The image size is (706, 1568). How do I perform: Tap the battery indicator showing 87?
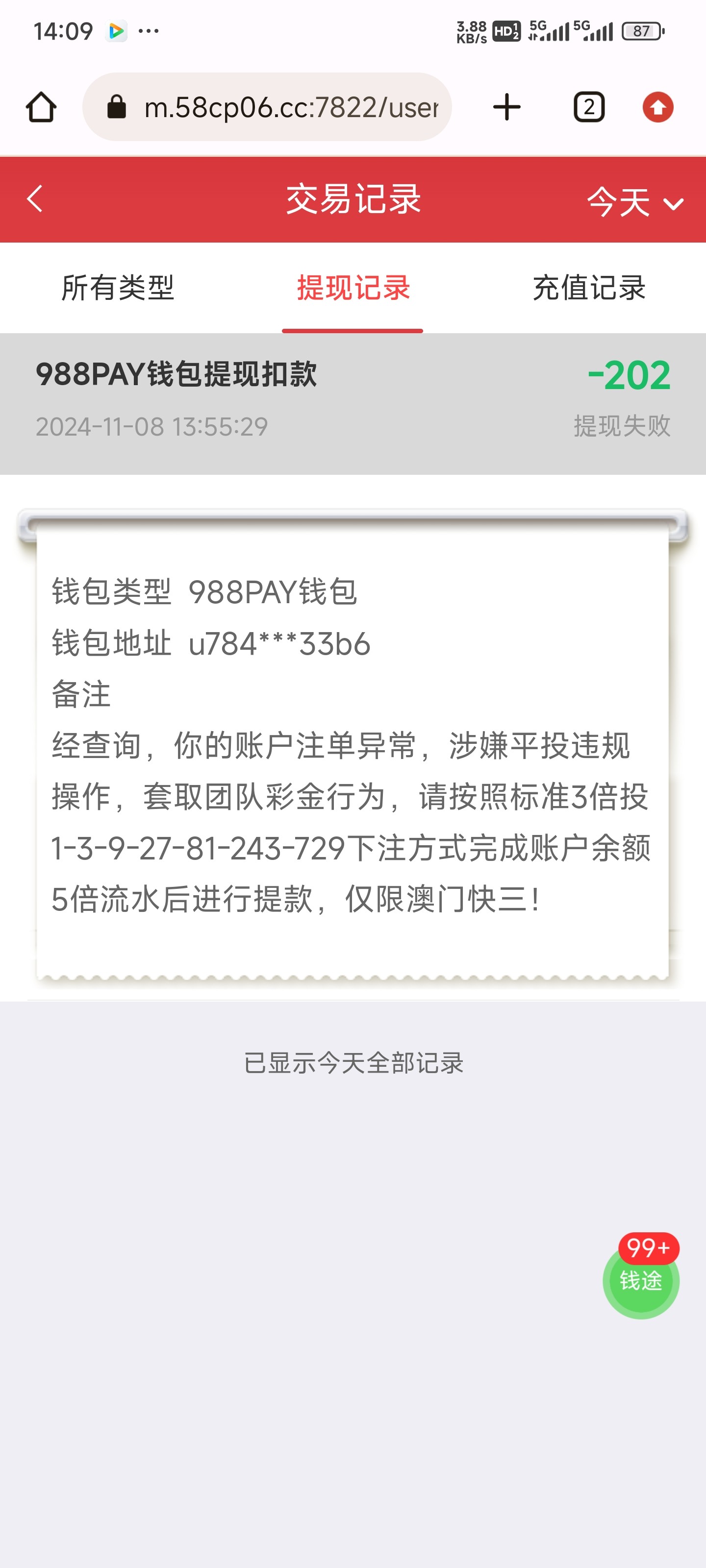pos(641,30)
